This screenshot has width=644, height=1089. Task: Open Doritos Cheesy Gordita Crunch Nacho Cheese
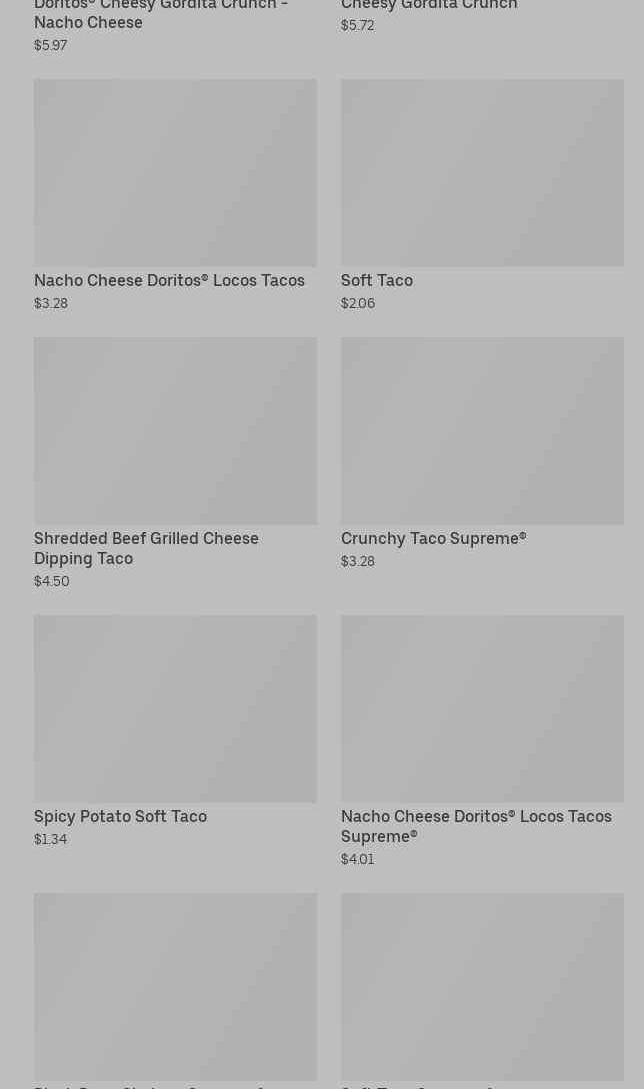[160, 14]
